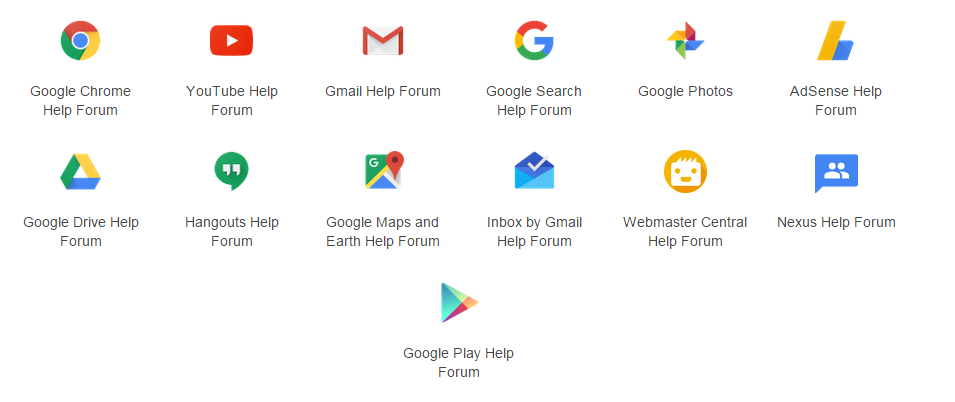Go to Gmail Help Forum

383,42
